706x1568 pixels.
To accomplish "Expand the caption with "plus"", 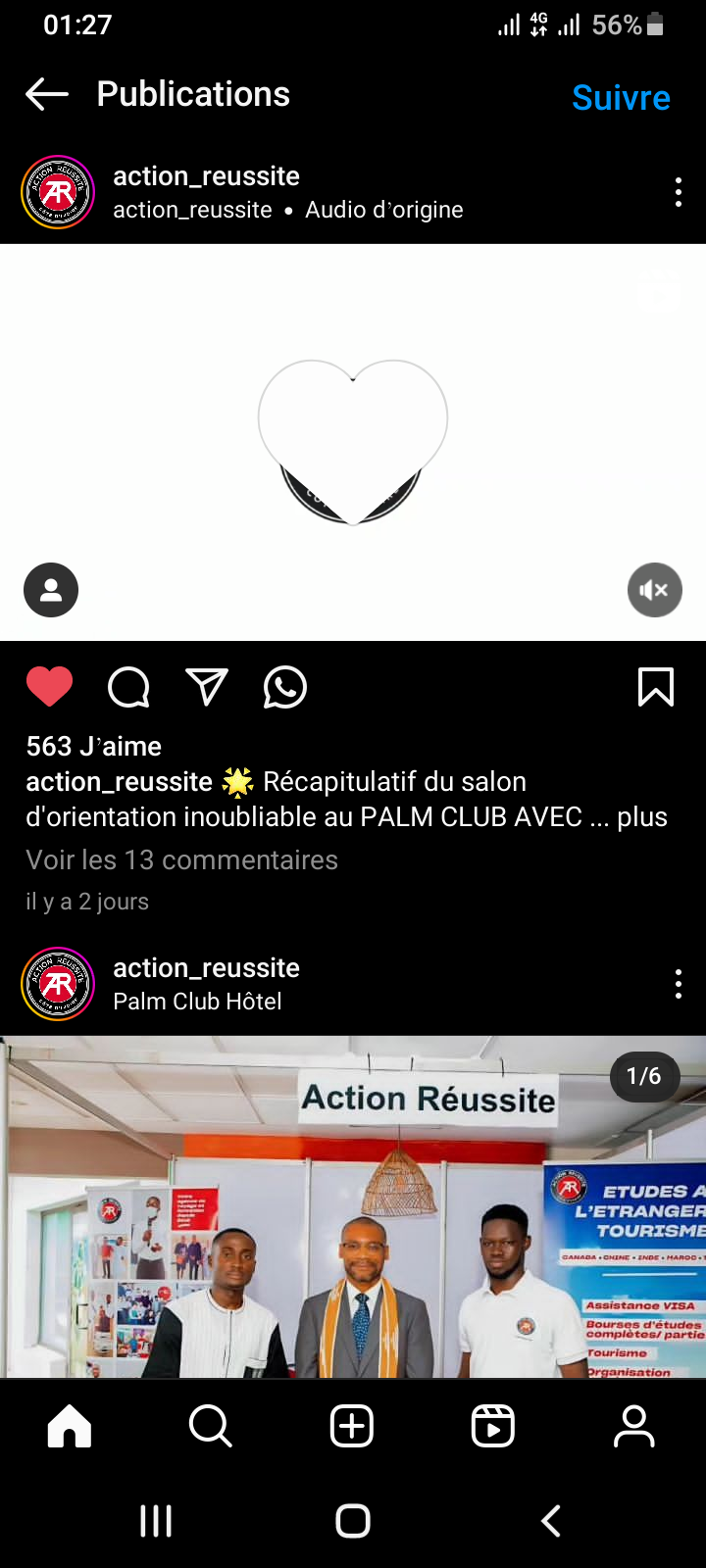I will click(x=642, y=817).
